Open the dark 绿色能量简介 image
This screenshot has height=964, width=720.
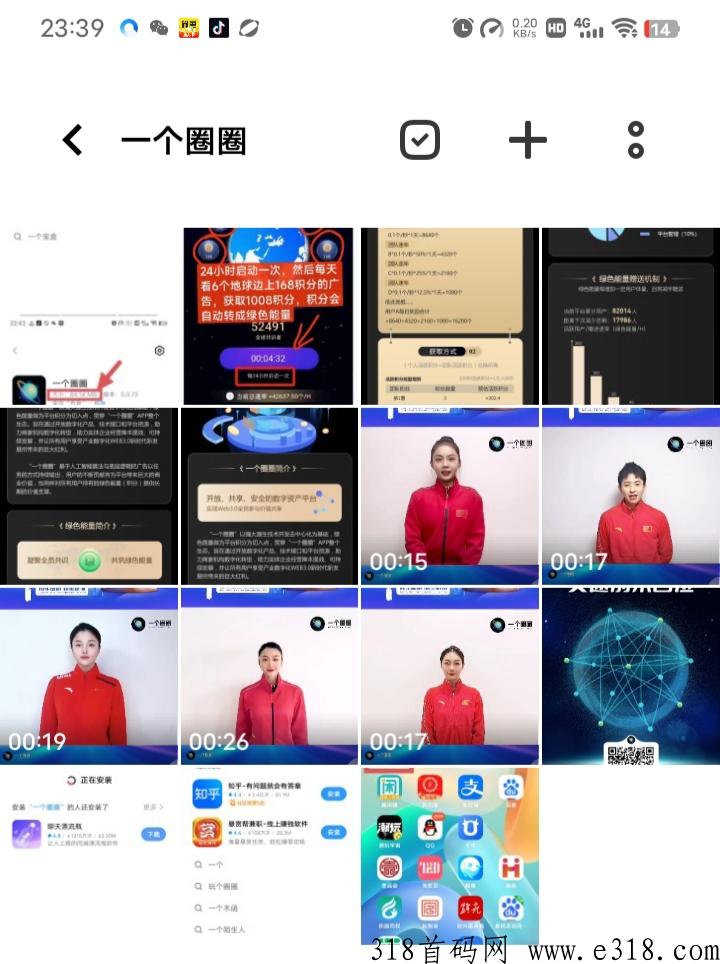88,496
